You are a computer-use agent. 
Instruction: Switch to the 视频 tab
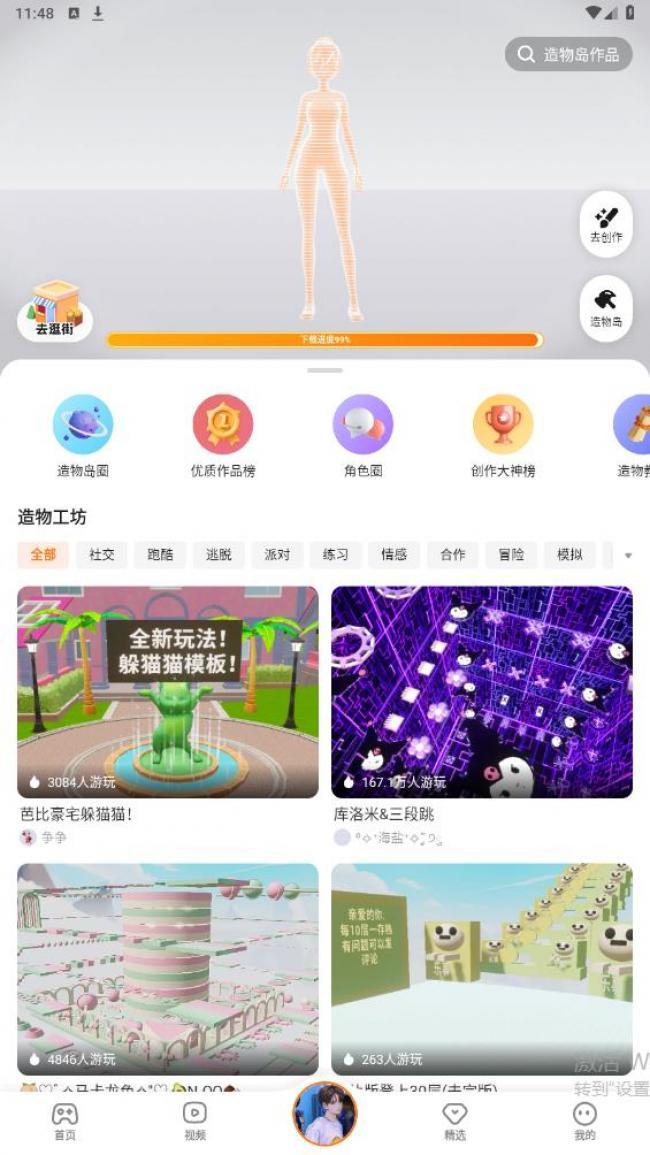tap(195, 1120)
